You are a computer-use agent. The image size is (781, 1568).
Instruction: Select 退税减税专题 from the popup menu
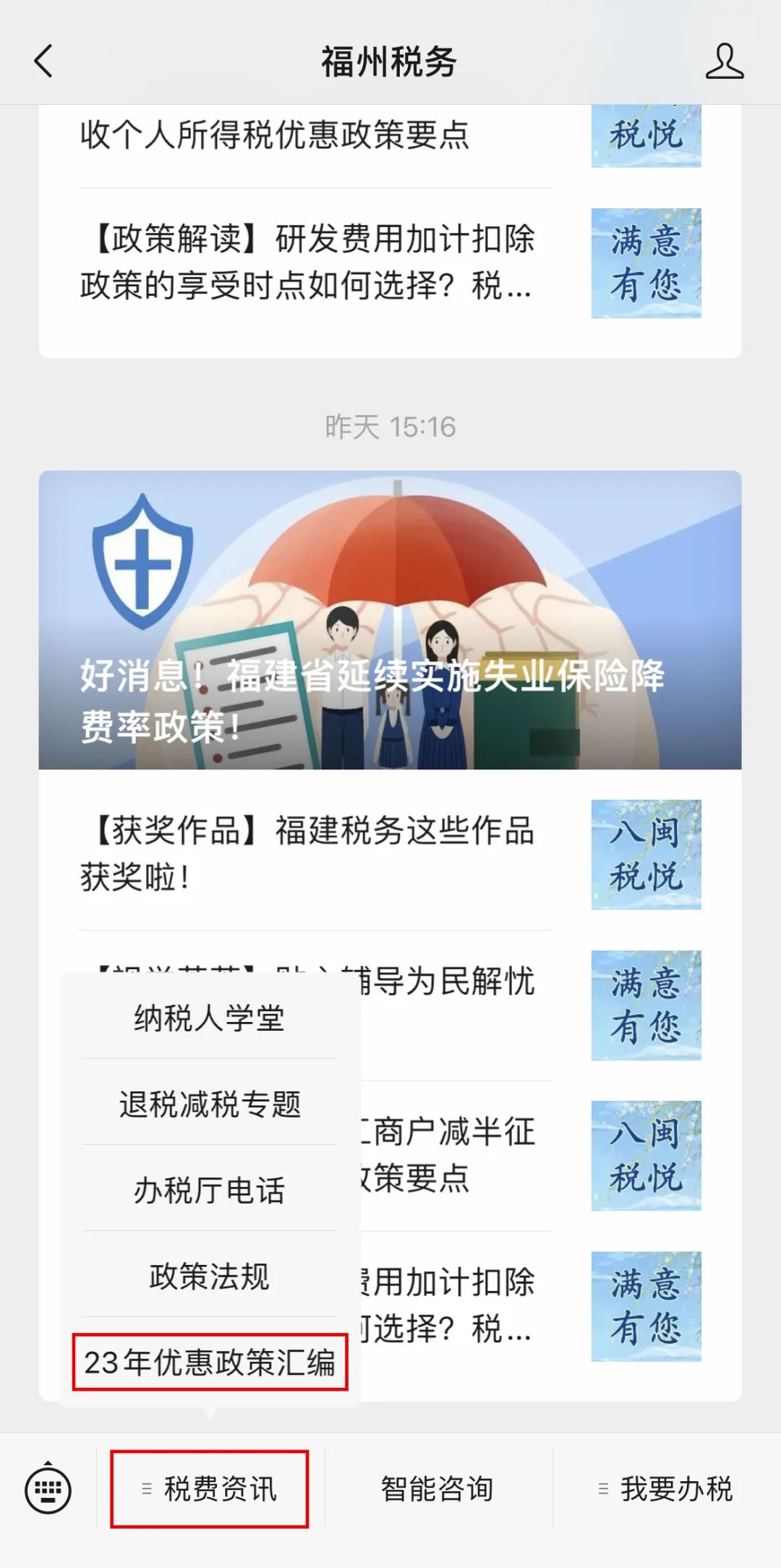[210, 1104]
